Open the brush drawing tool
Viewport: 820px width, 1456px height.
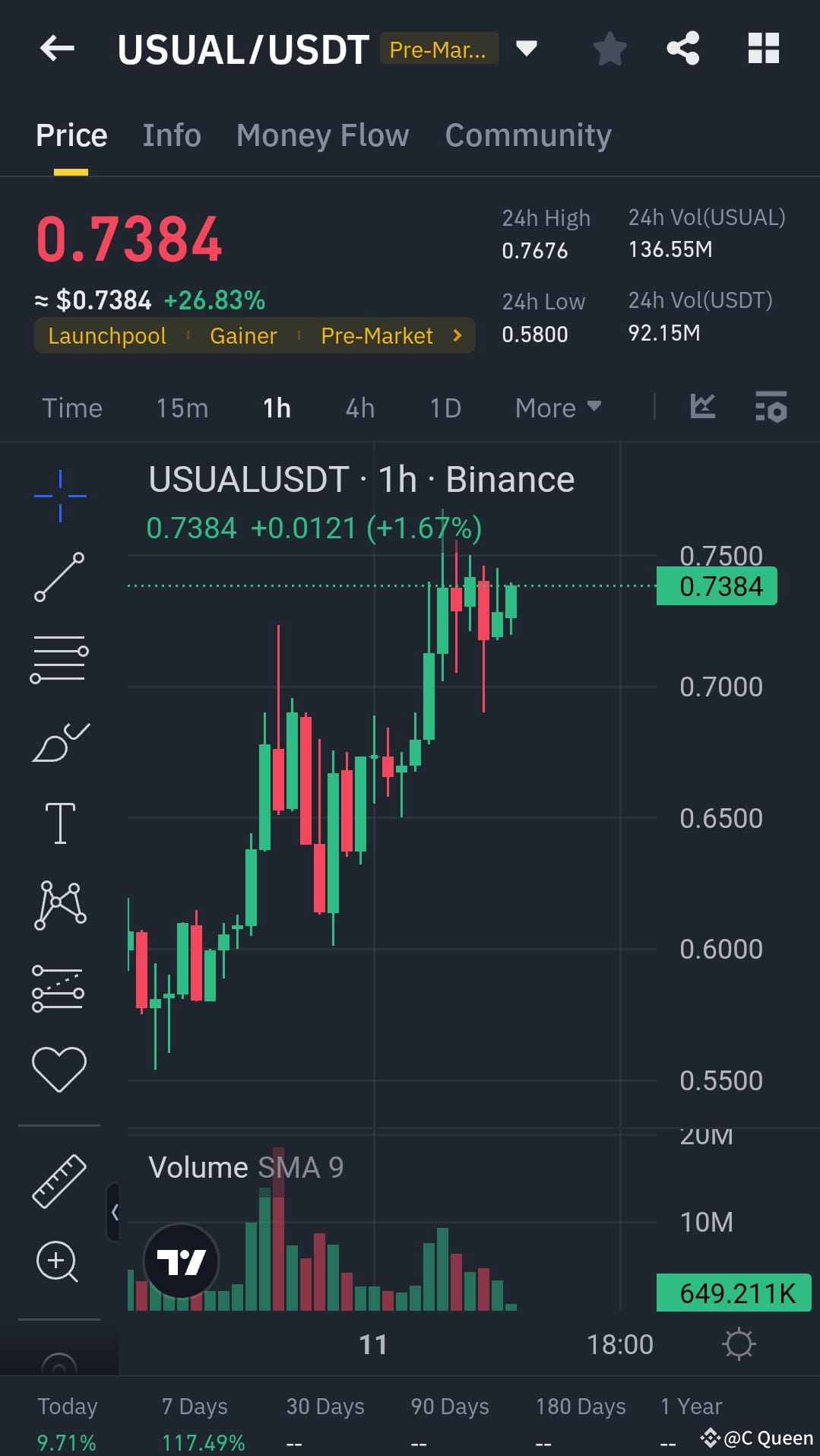(60, 741)
